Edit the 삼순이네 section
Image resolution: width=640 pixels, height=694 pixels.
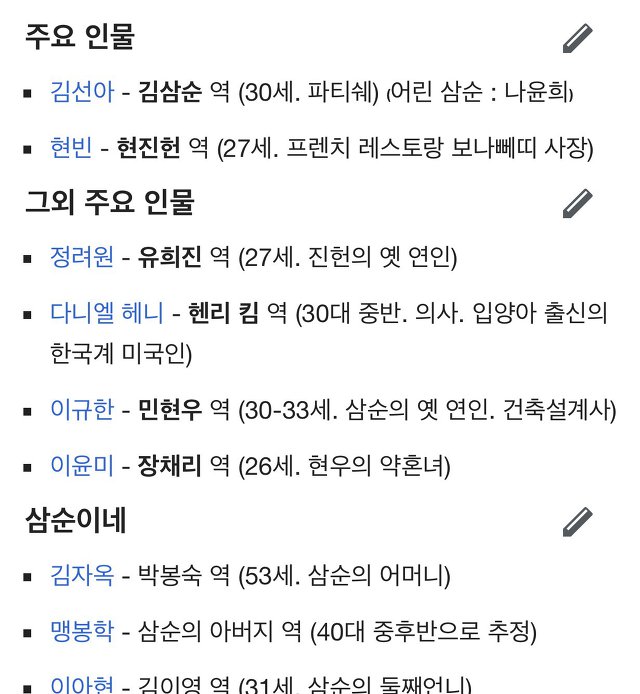pos(577,521)
